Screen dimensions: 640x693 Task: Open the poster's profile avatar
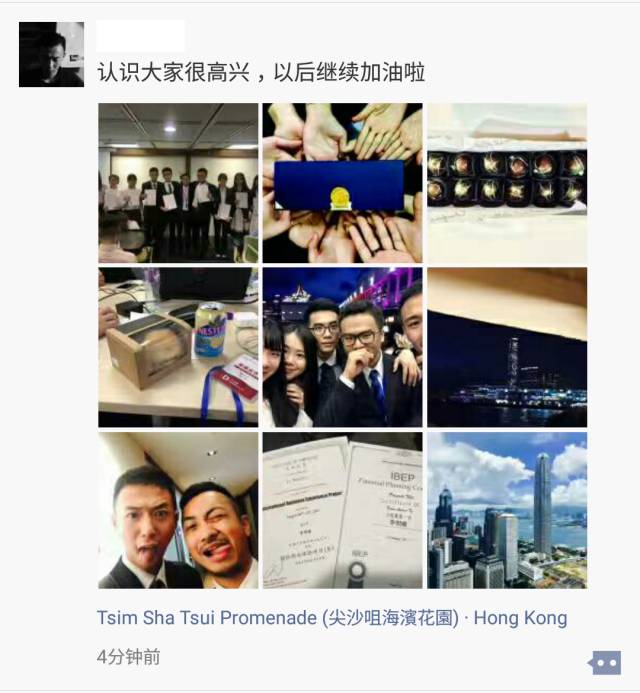[x=51, y=54]
